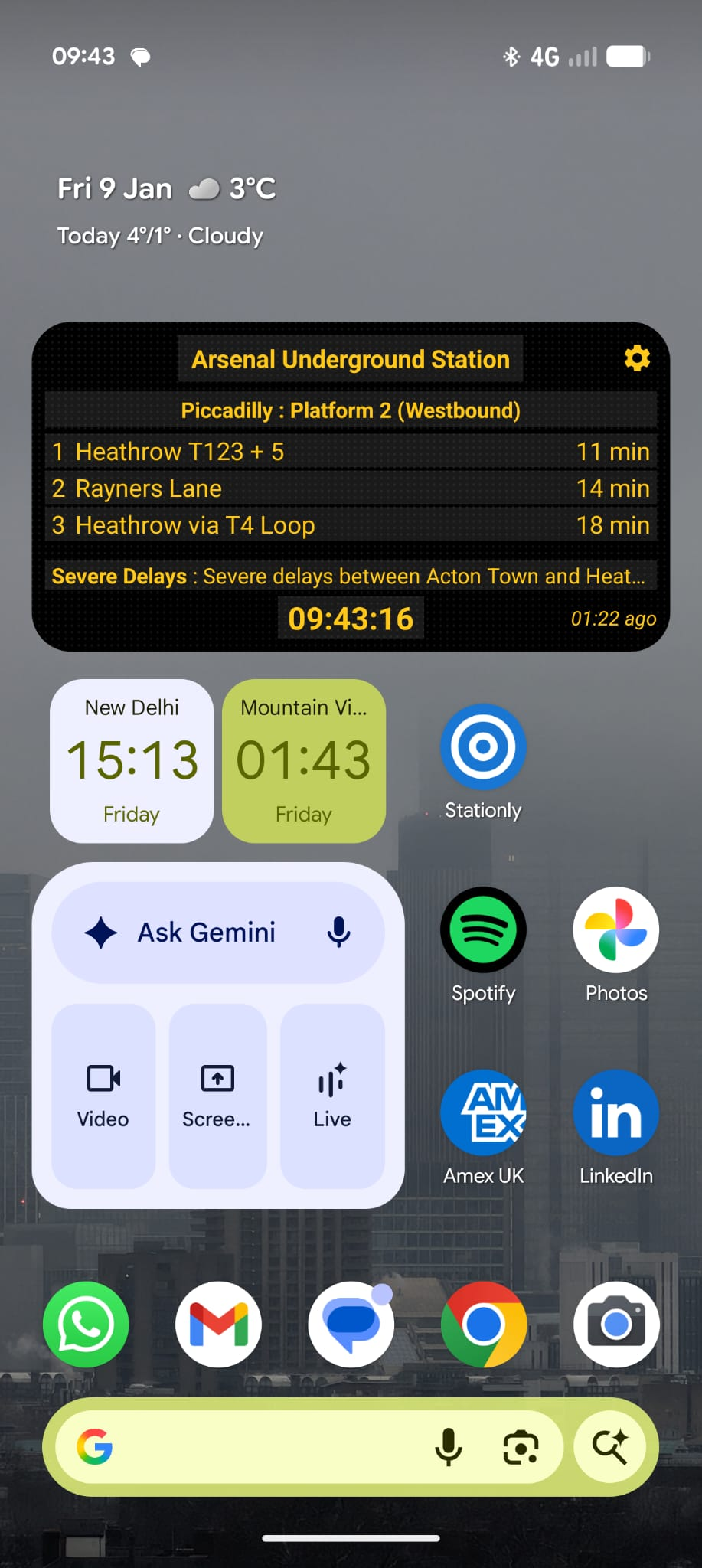The width and height of the screenshot is (702, 1568).
Task: Open the Stationly app
Action: point(482,746)
